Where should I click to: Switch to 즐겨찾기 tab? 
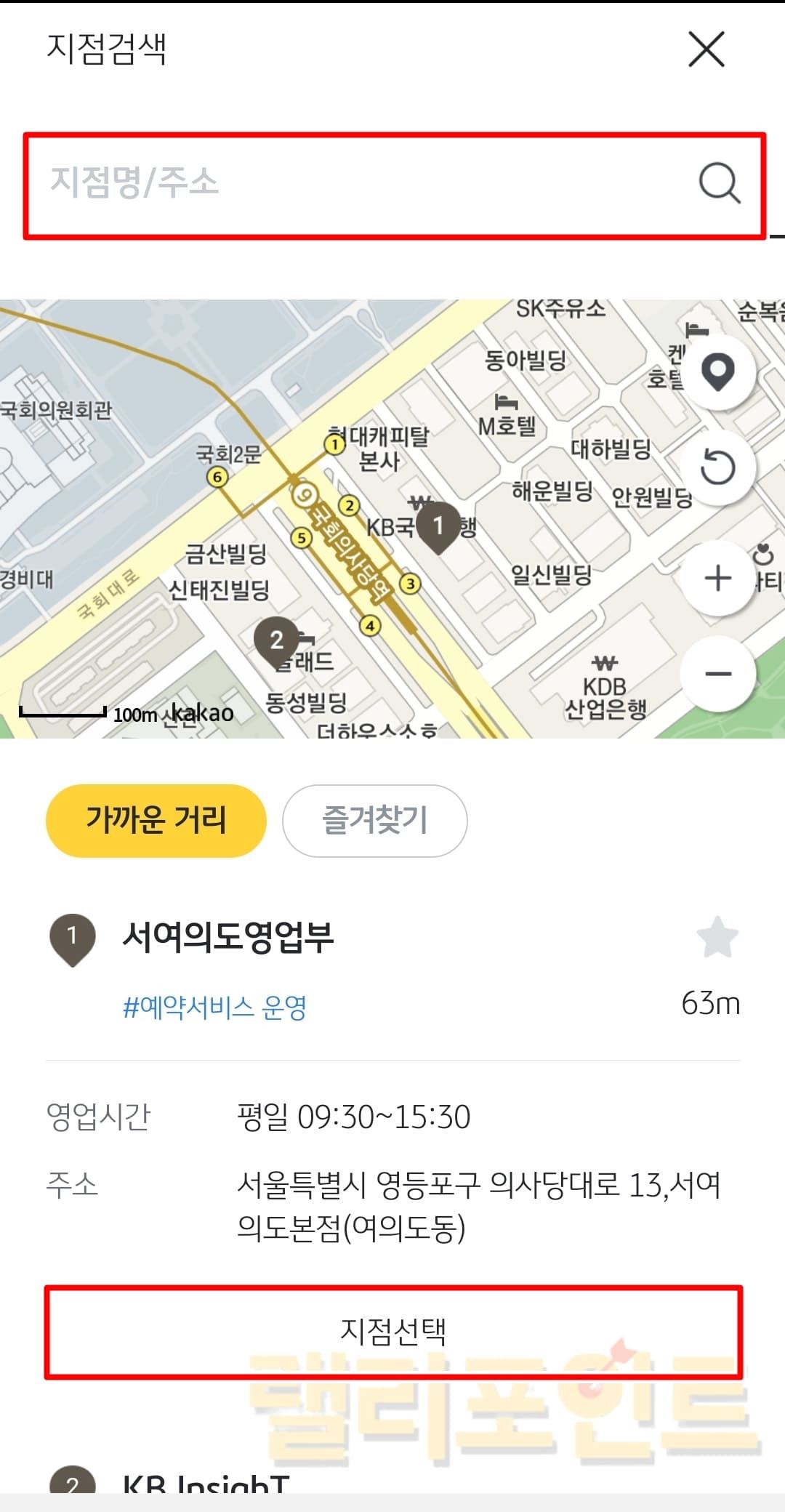tap(374, 820)
